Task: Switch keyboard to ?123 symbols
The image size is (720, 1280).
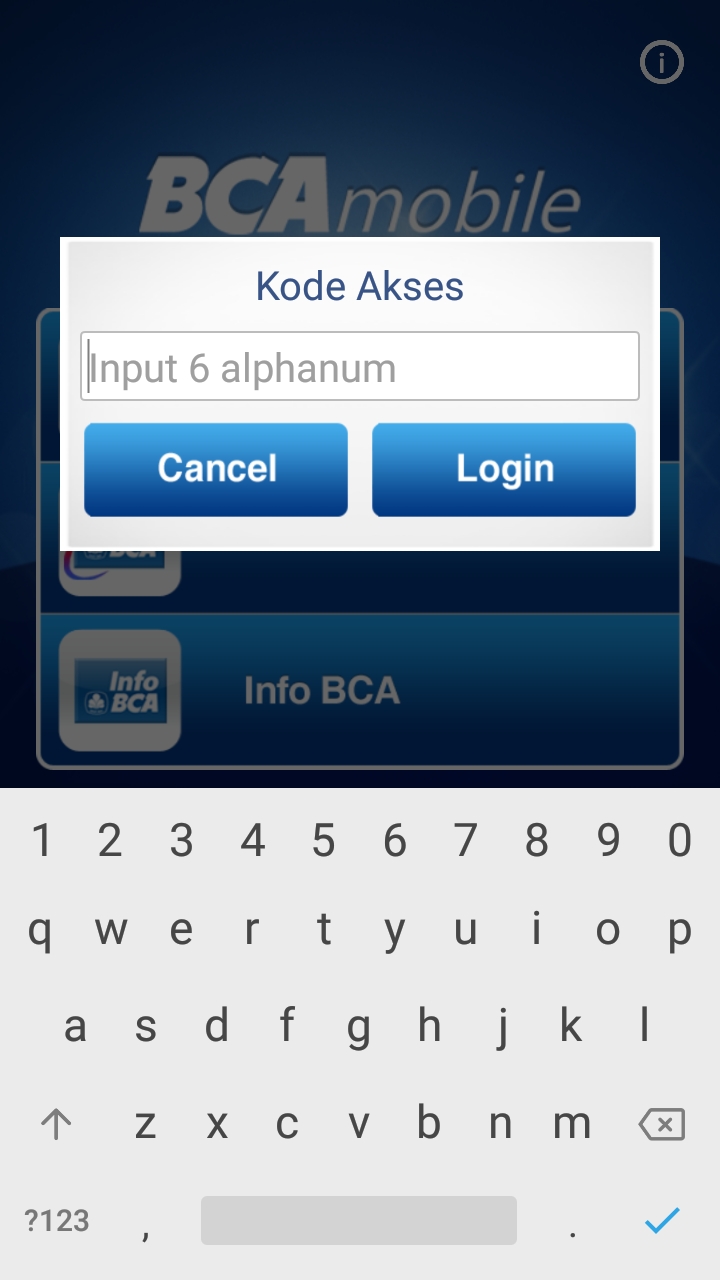Action: (57, 1221)
